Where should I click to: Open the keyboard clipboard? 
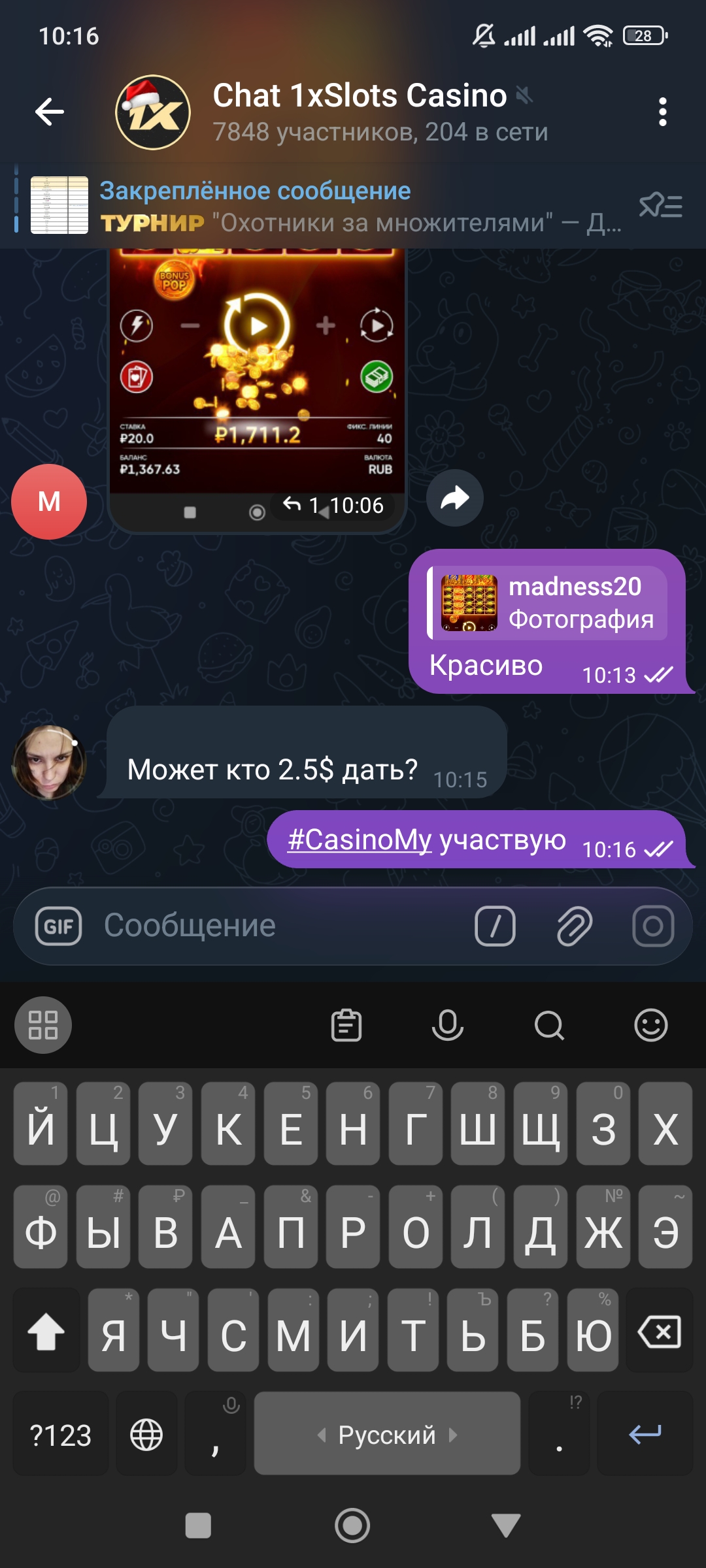346,1025
